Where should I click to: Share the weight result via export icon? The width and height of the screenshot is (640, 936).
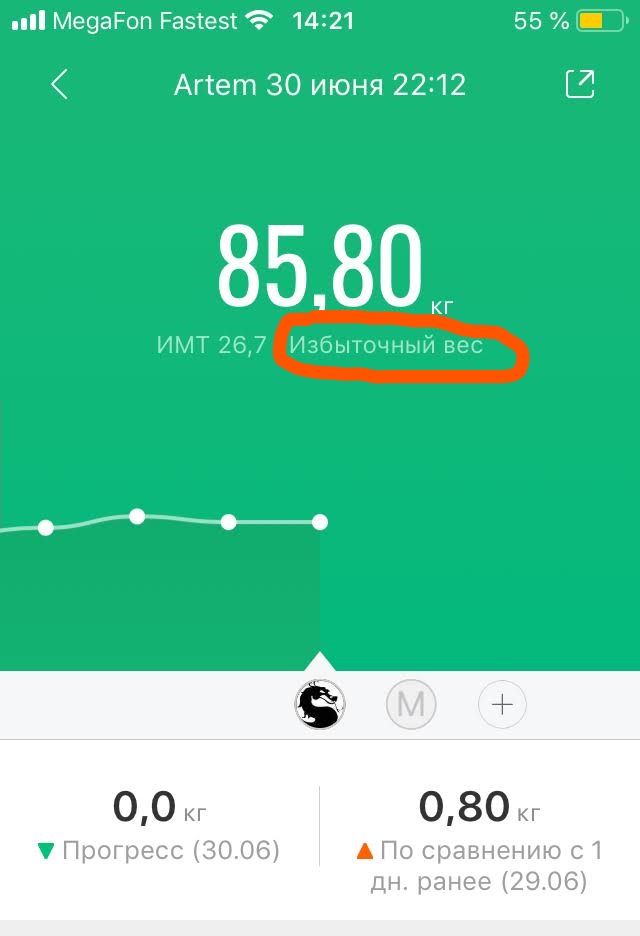tap(580, 85)
